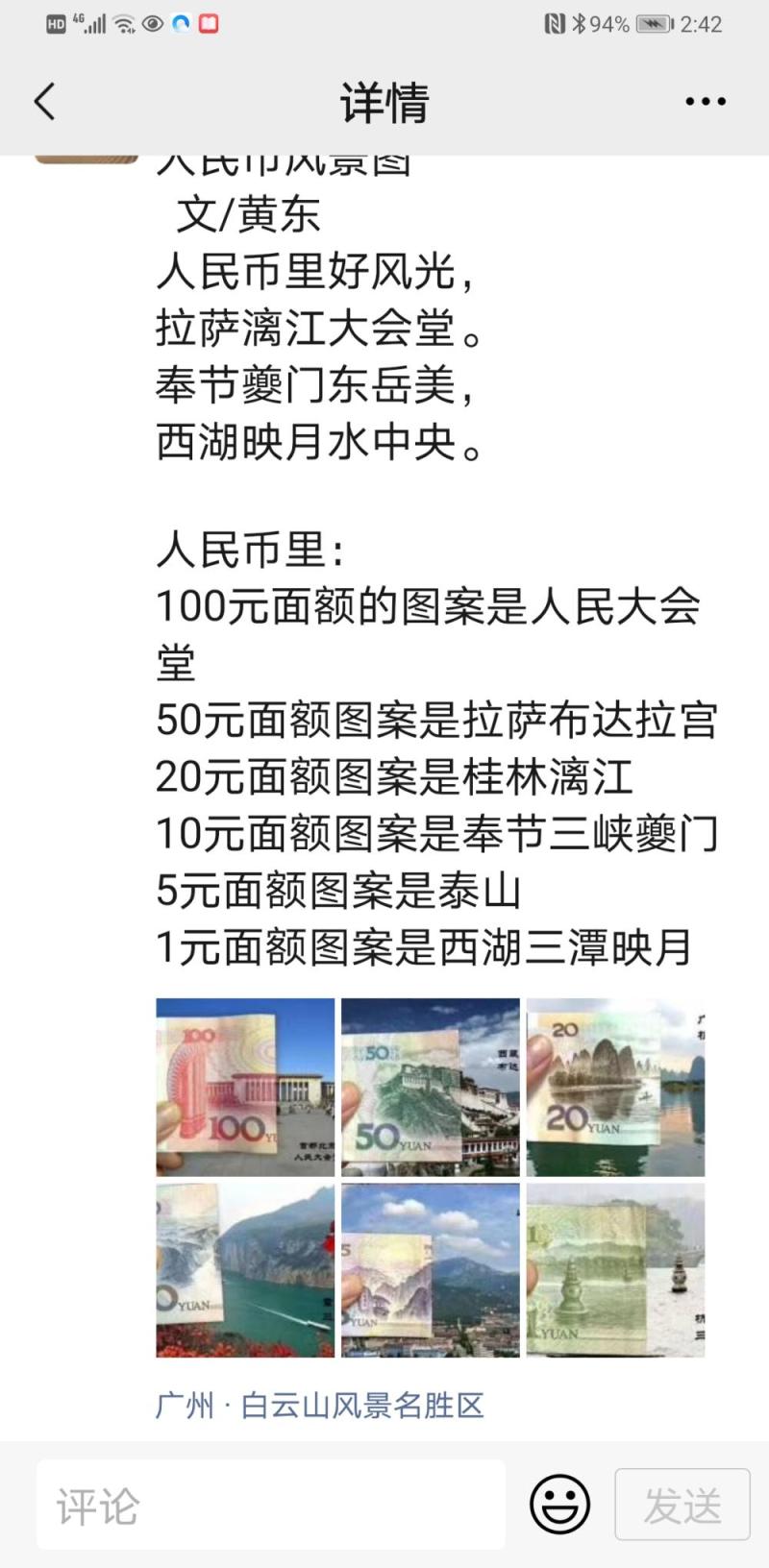Open the three-dot overflow menu
Screen dimensions: 769x1568
tap(705, 101)
